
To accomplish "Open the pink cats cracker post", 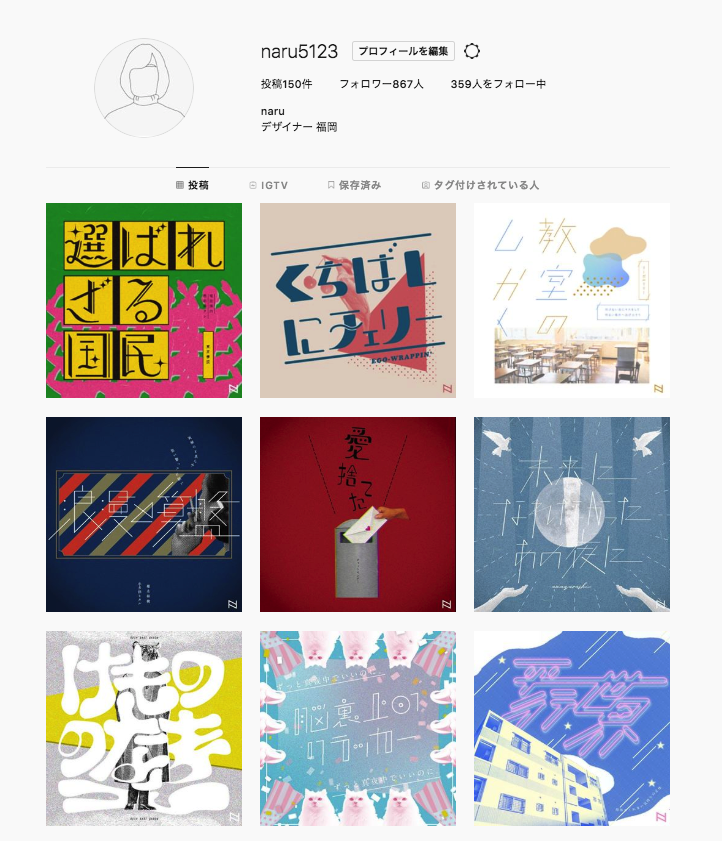I will tap(358, 728).
